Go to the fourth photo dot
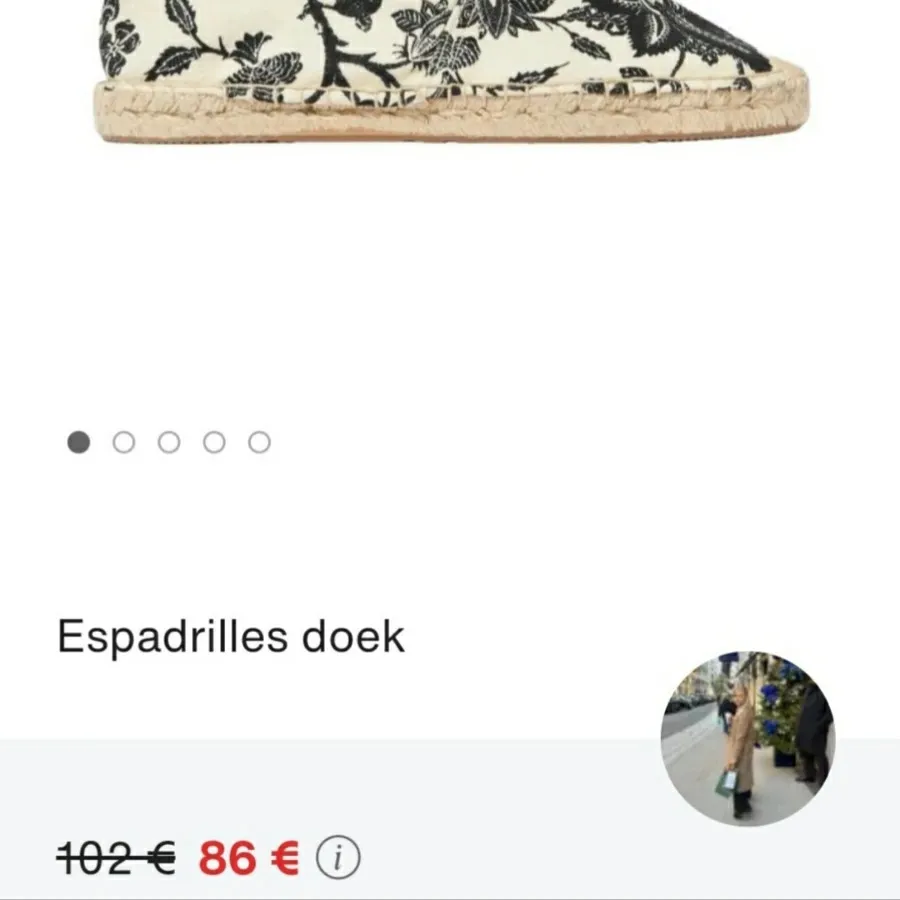Screen dimensions: 900x900 pos(214,442)
